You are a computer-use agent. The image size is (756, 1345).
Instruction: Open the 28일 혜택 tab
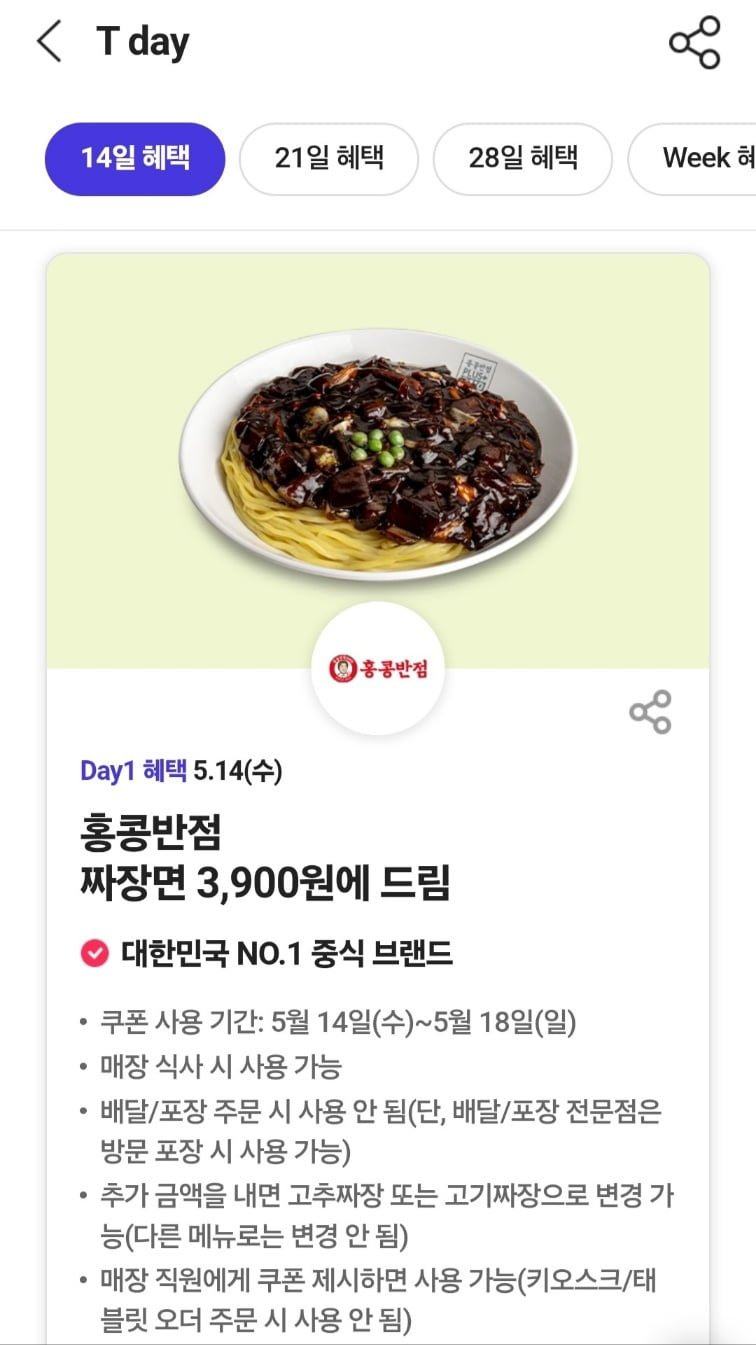click(x=522, y=158)
